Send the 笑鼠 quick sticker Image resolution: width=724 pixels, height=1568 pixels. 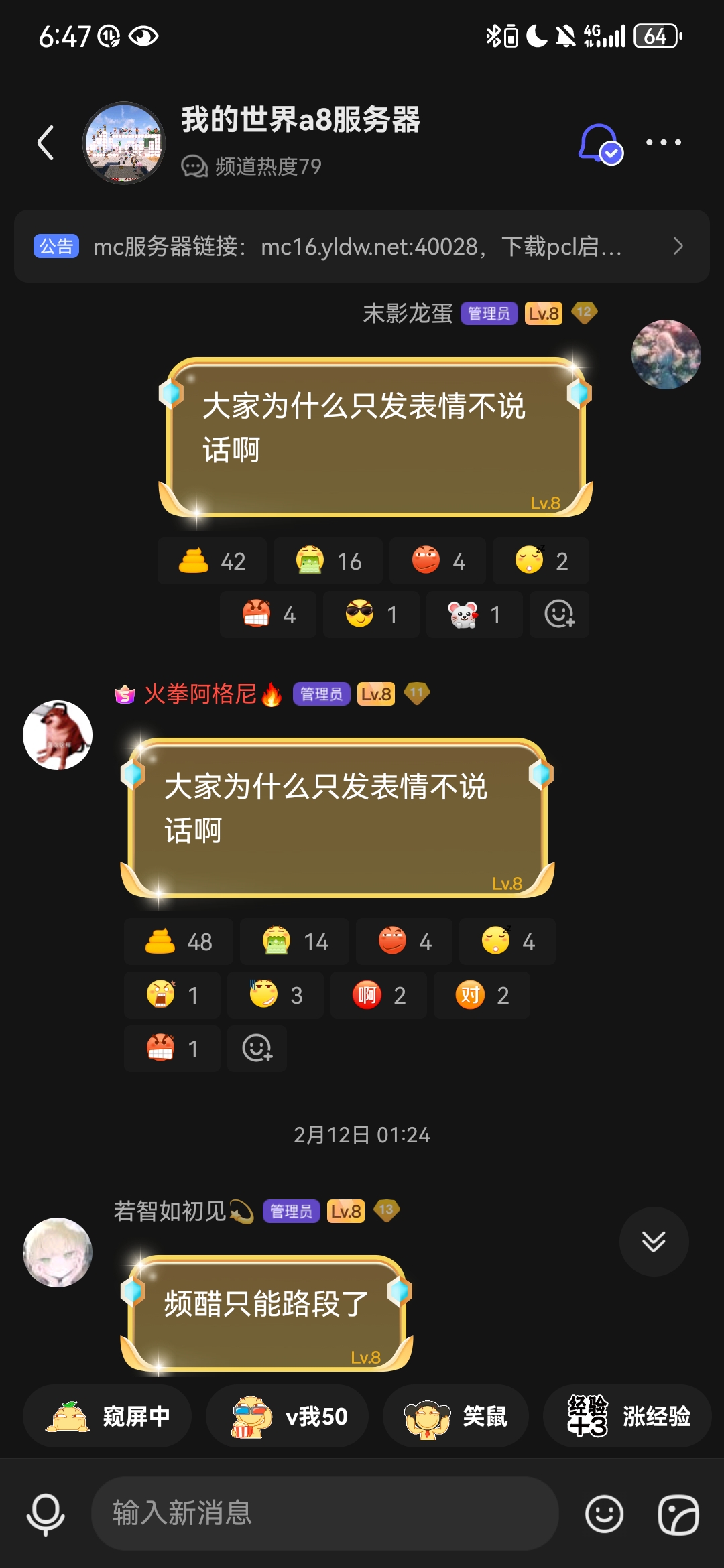coord(456,1416)
